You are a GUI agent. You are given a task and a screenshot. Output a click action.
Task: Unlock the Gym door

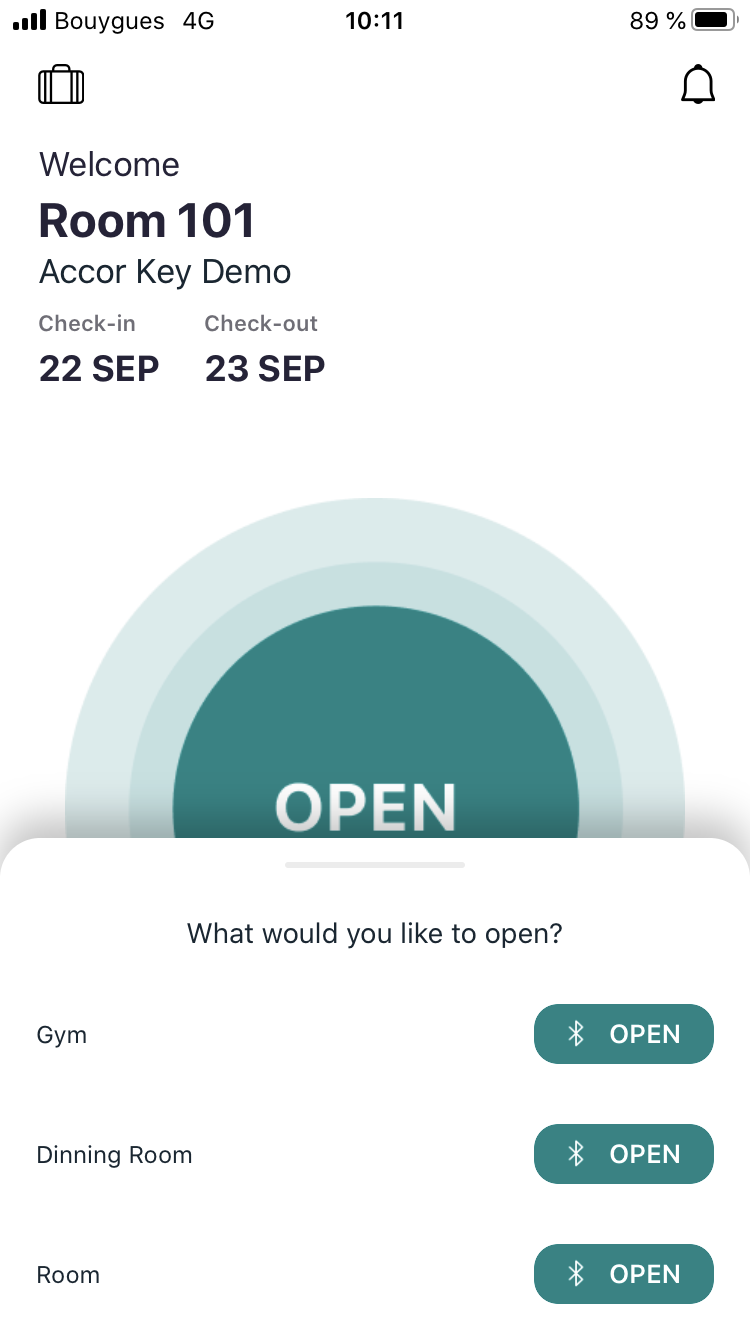(624, 1034)
